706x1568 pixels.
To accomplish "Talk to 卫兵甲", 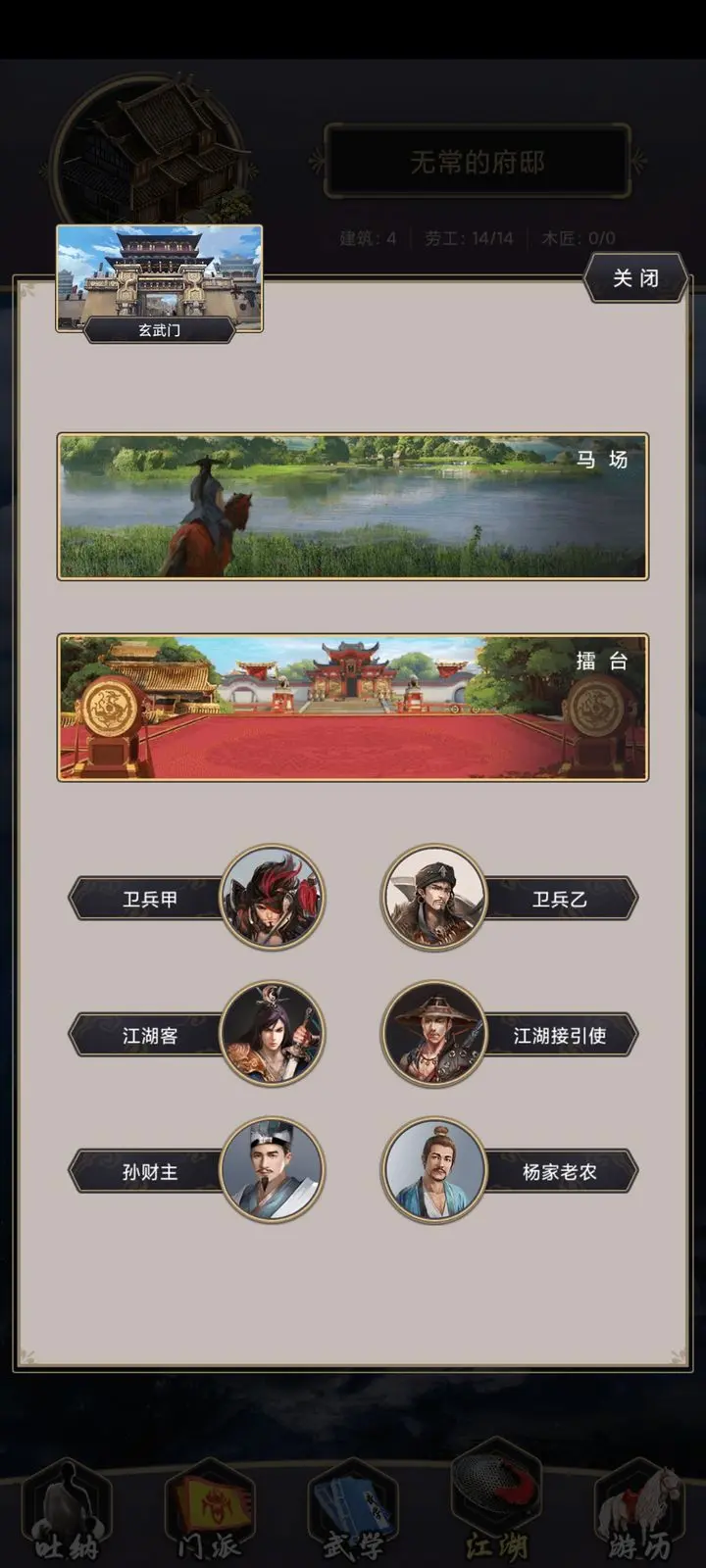I will pos(196,898).
